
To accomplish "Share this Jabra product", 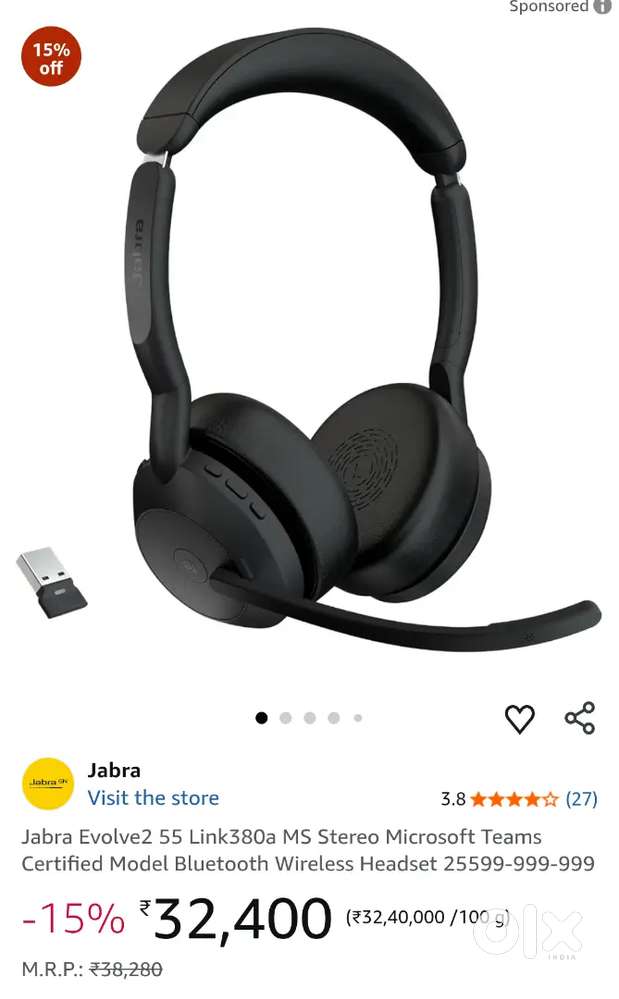I will [x=580, y=717].
